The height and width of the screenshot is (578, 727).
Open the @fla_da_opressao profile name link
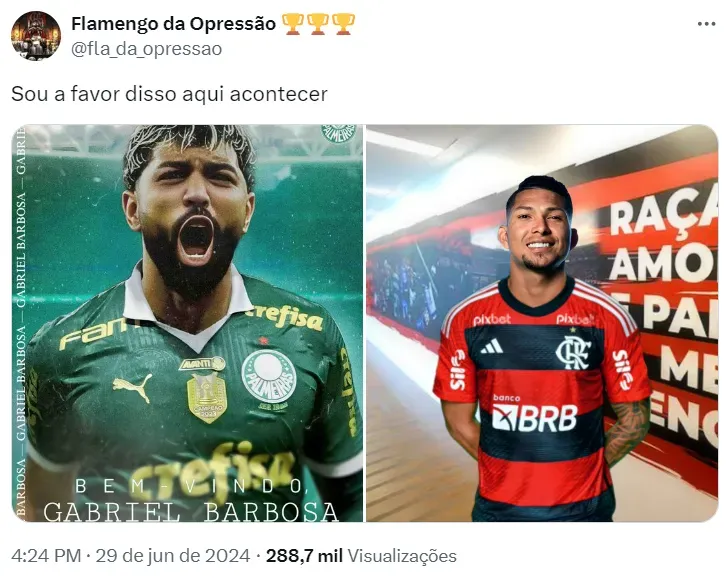(x=144, y=48)
